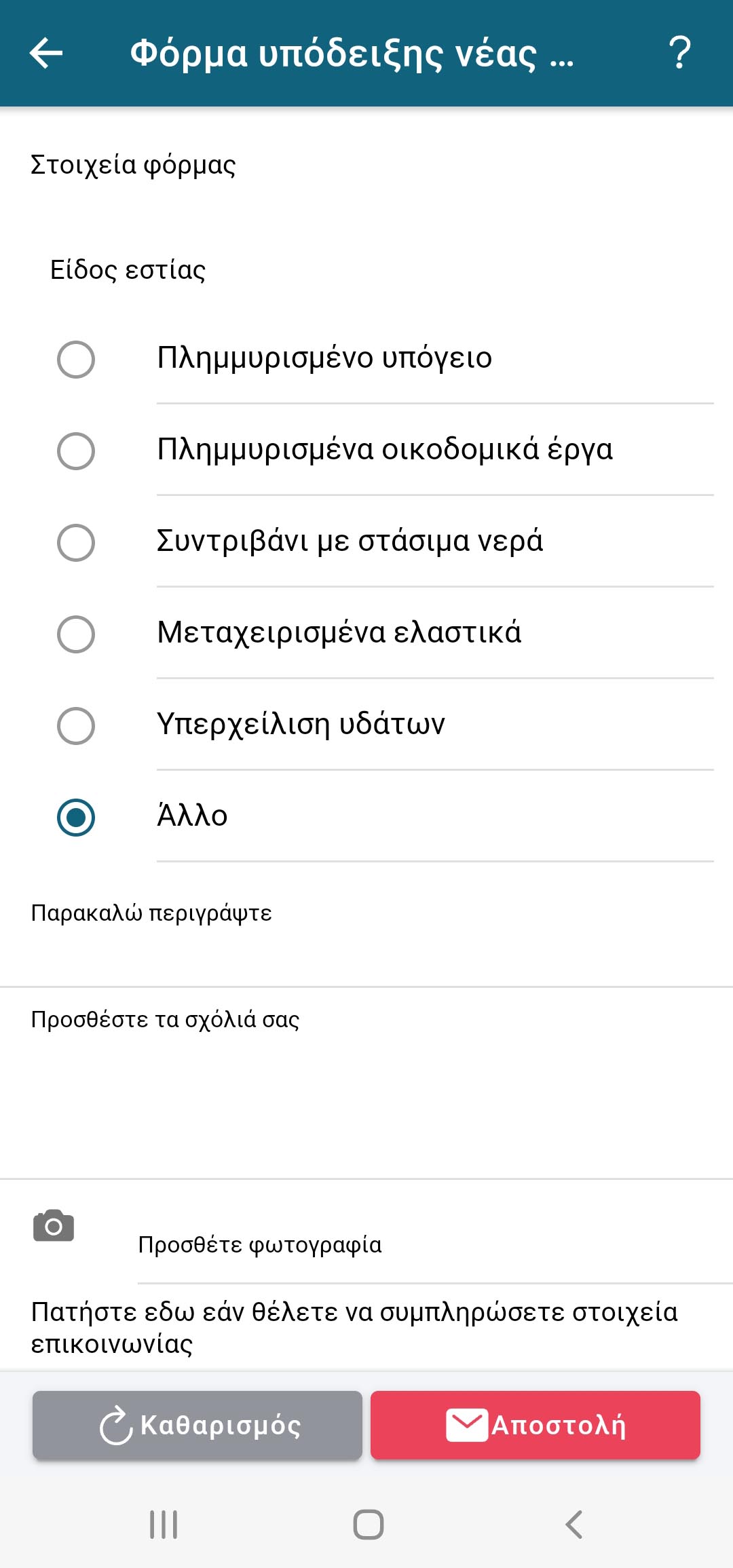Clear the form with Καθαρισμός

[x=198, y=1425]
